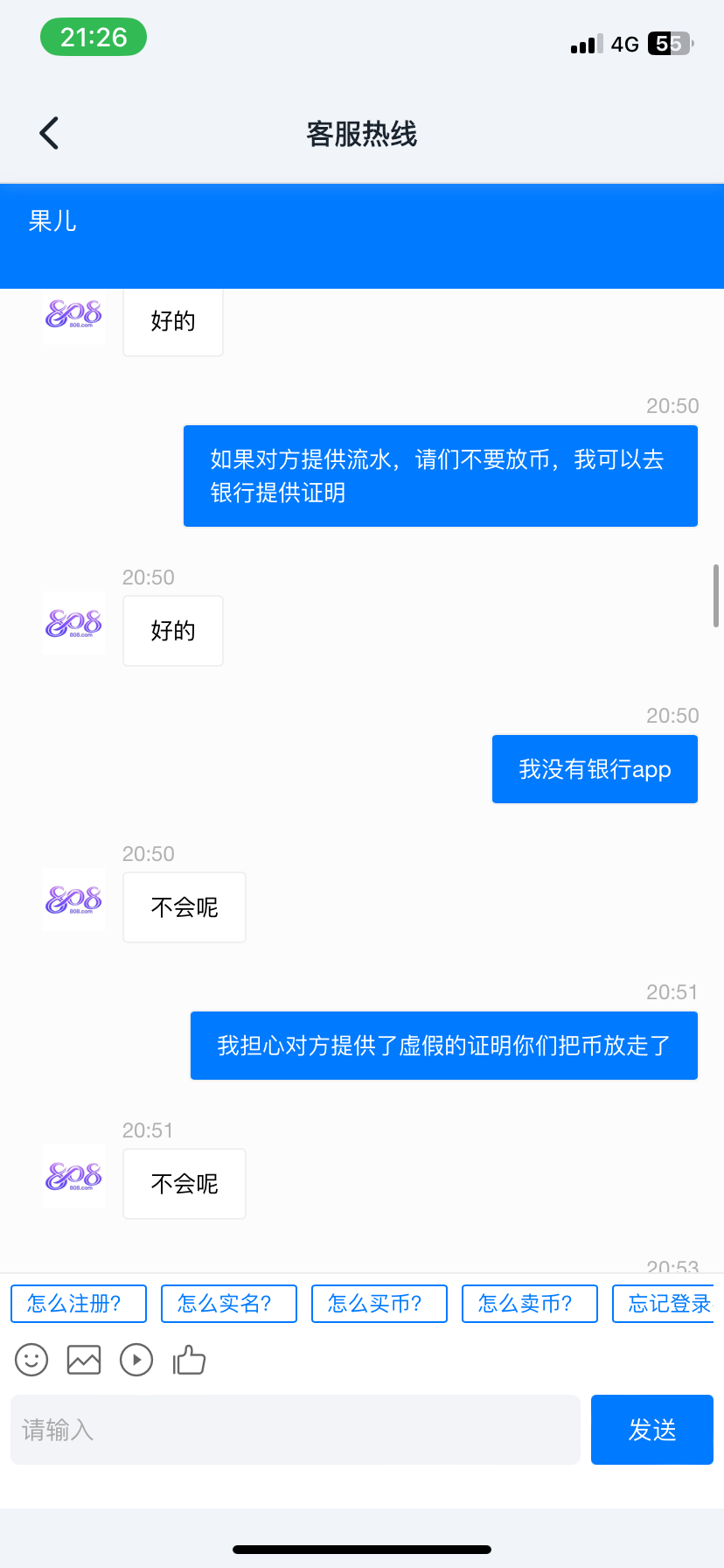Viewport: 724px width, 1568px height.
Task: Attach a video with the play icon
Action: coord(136,1360)
